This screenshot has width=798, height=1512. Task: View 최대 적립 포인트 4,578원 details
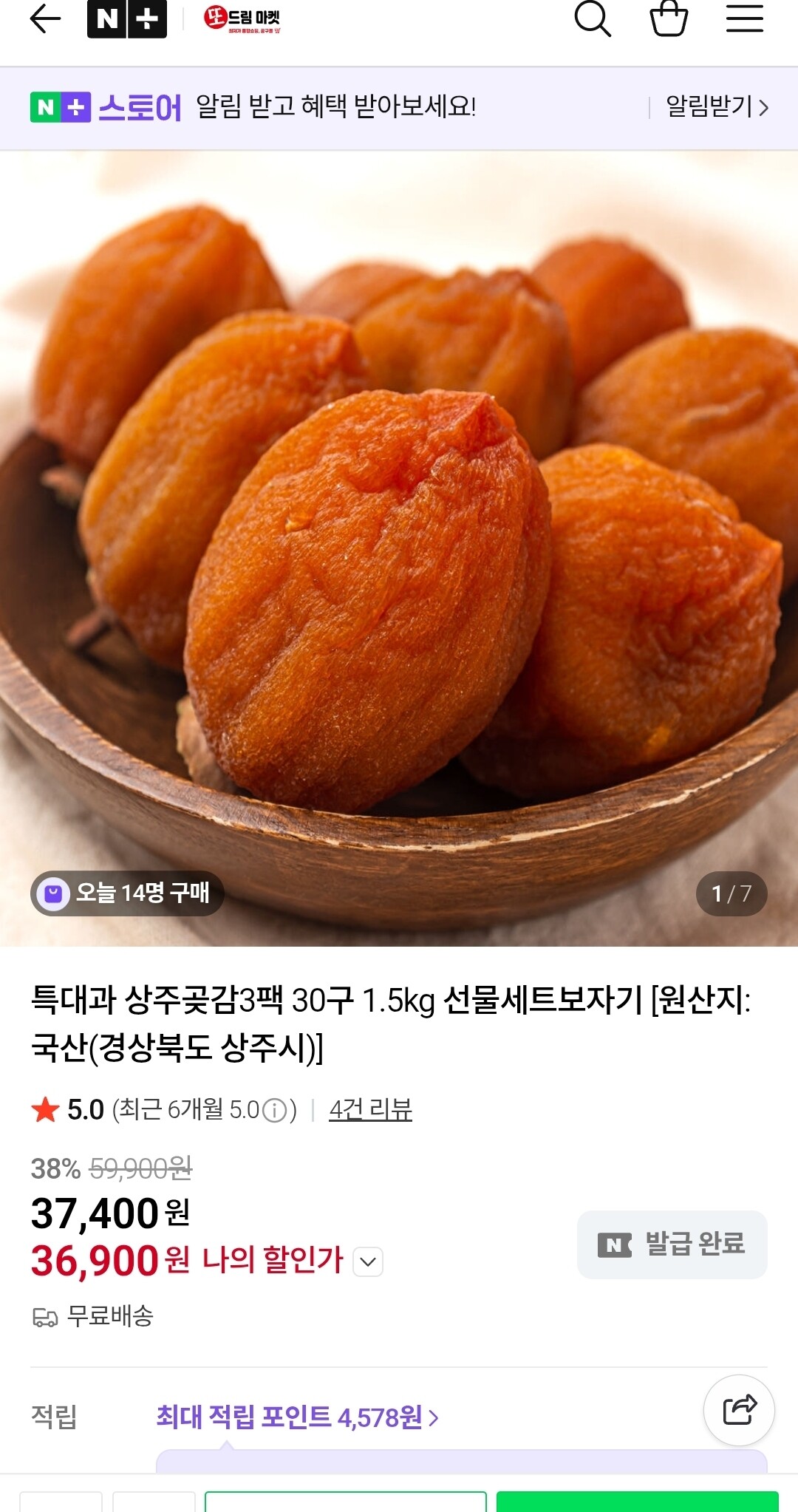pyautogui.click(x=297, y=1417)
